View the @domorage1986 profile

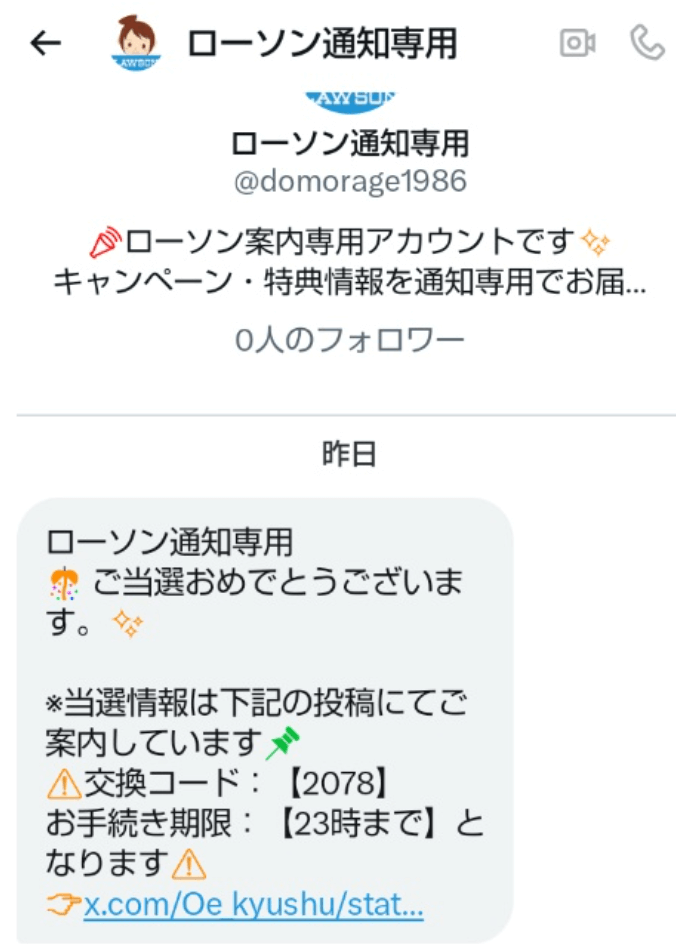point(349,183)
